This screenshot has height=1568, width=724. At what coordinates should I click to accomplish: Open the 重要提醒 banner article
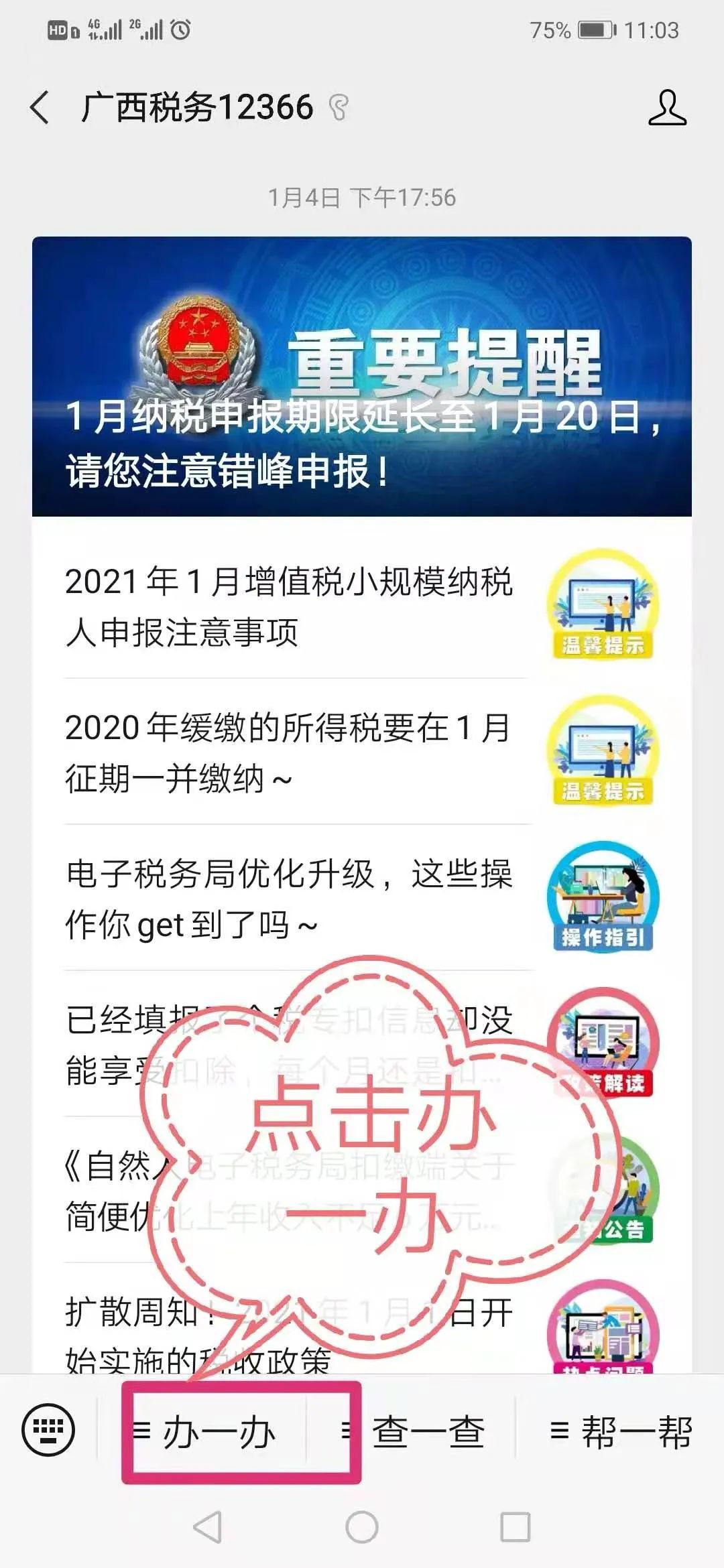[x=362, y=377]
